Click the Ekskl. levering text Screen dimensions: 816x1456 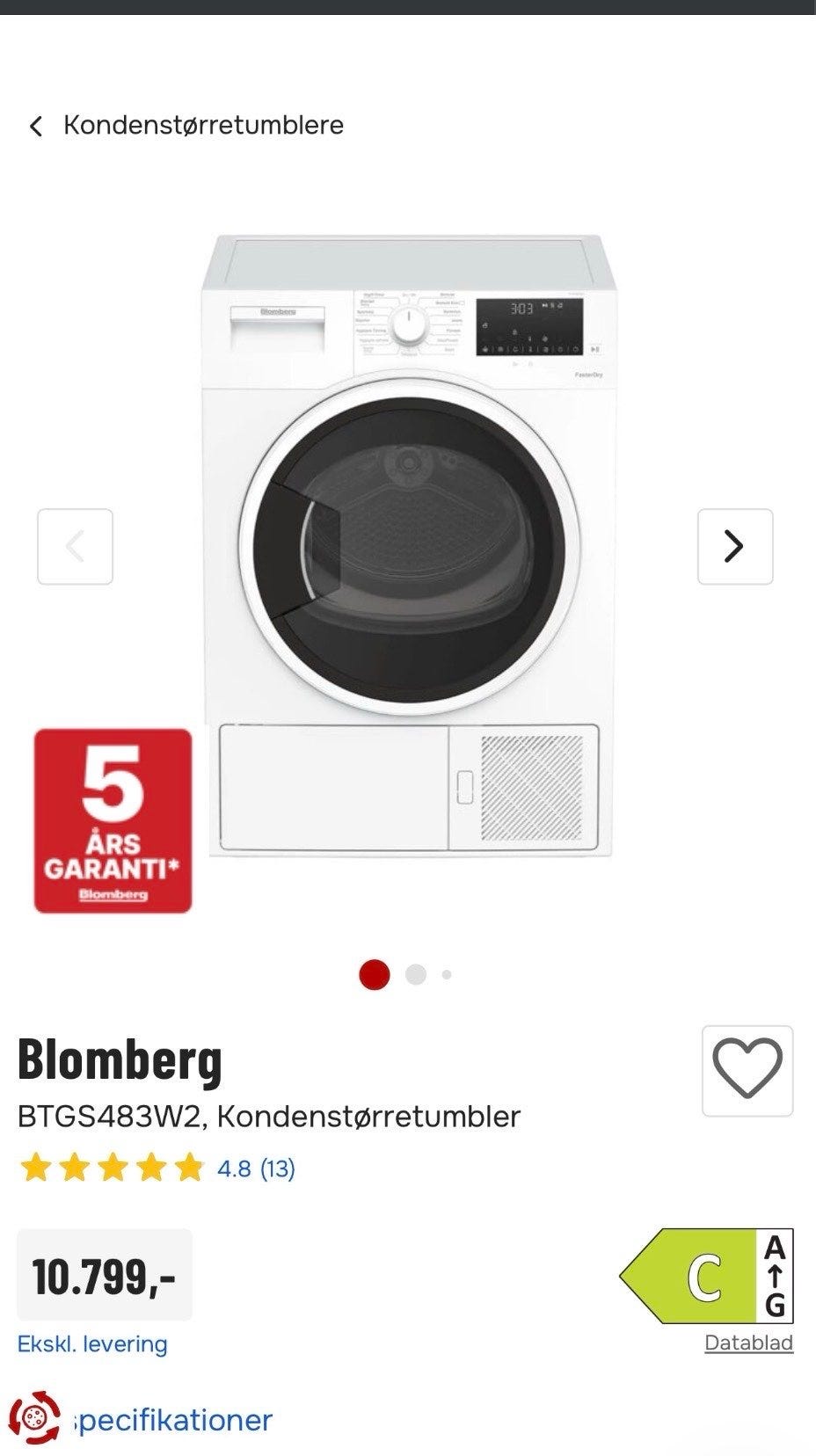(91, 1343)
